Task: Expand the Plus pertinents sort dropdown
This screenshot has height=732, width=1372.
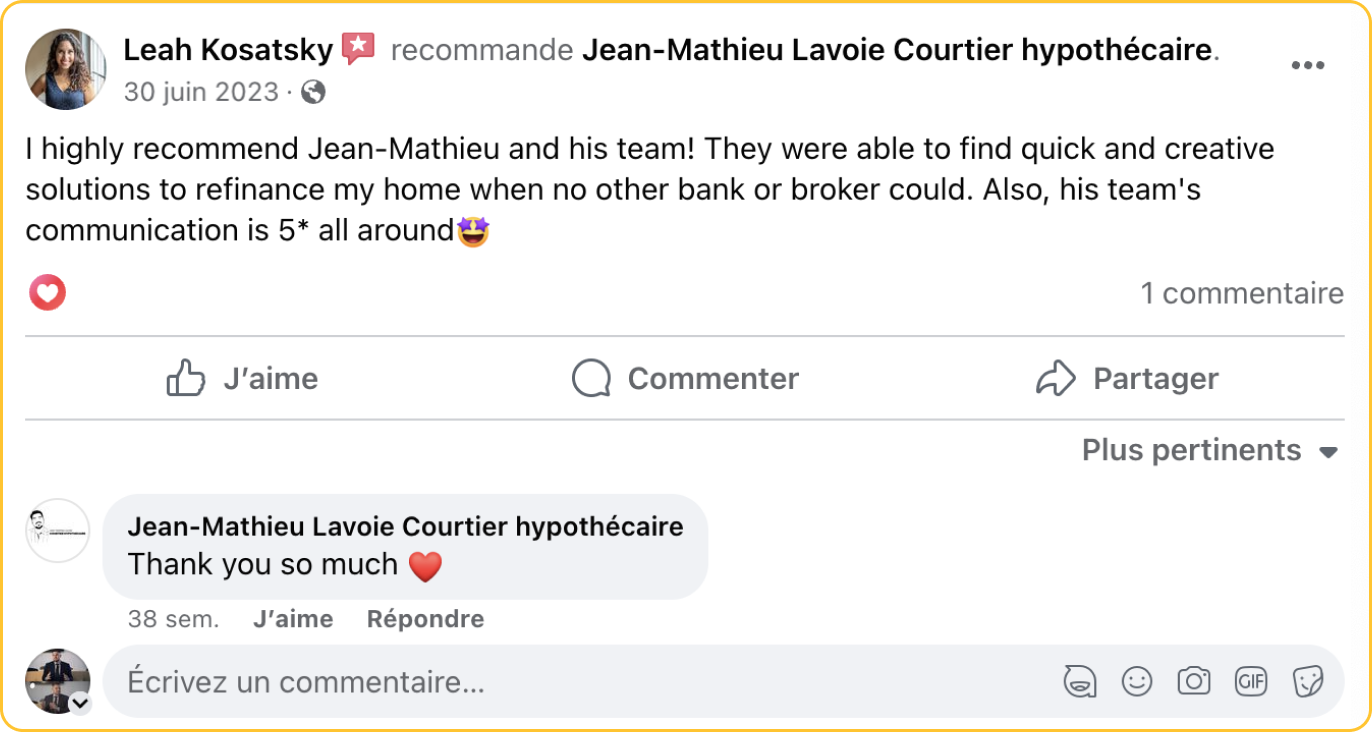Action: pos(1209,451)
